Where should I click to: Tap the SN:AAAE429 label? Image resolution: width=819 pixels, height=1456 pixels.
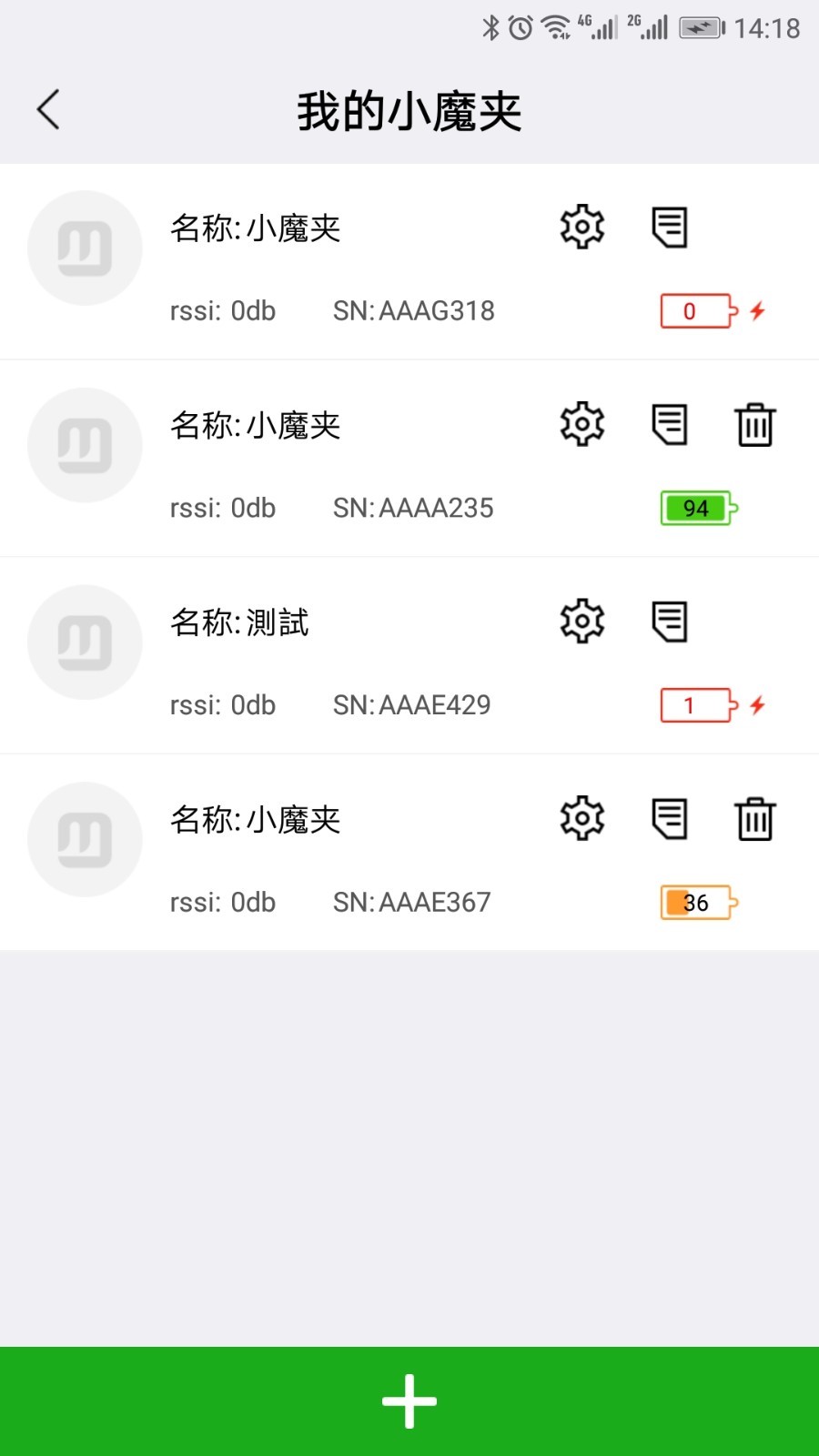click(x=412, y=704)
